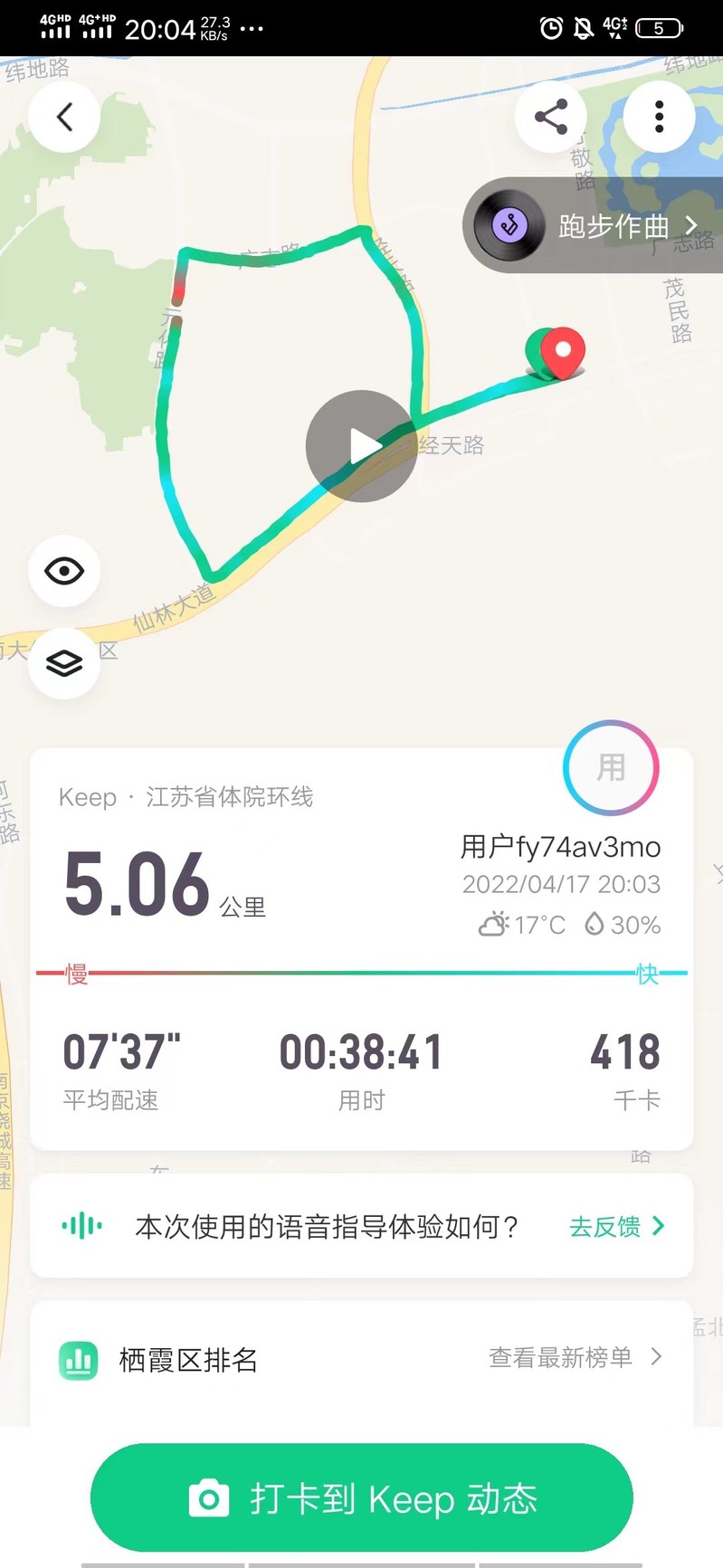Play the running route animation

[362, 446]
